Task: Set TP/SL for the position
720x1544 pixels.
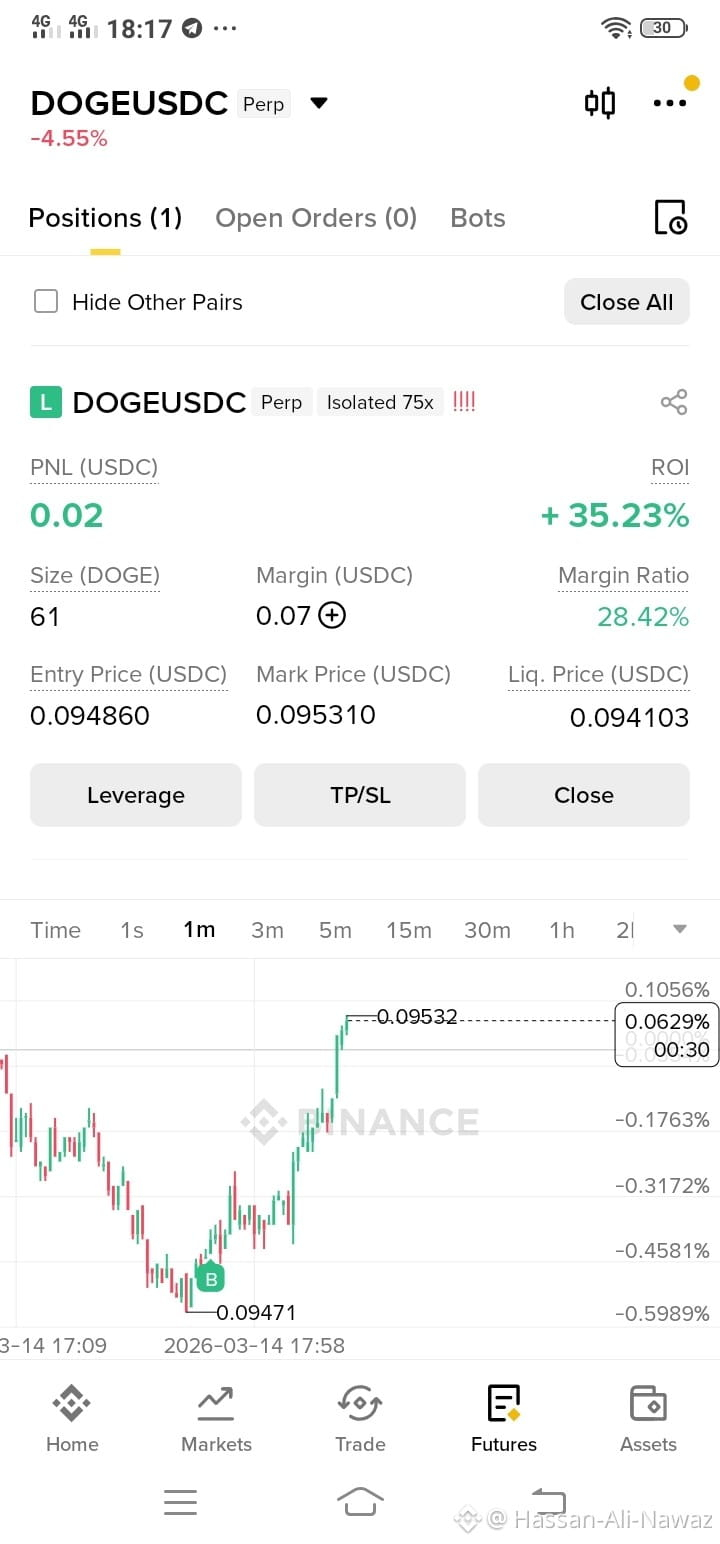Action: click(x=360, y=795)
